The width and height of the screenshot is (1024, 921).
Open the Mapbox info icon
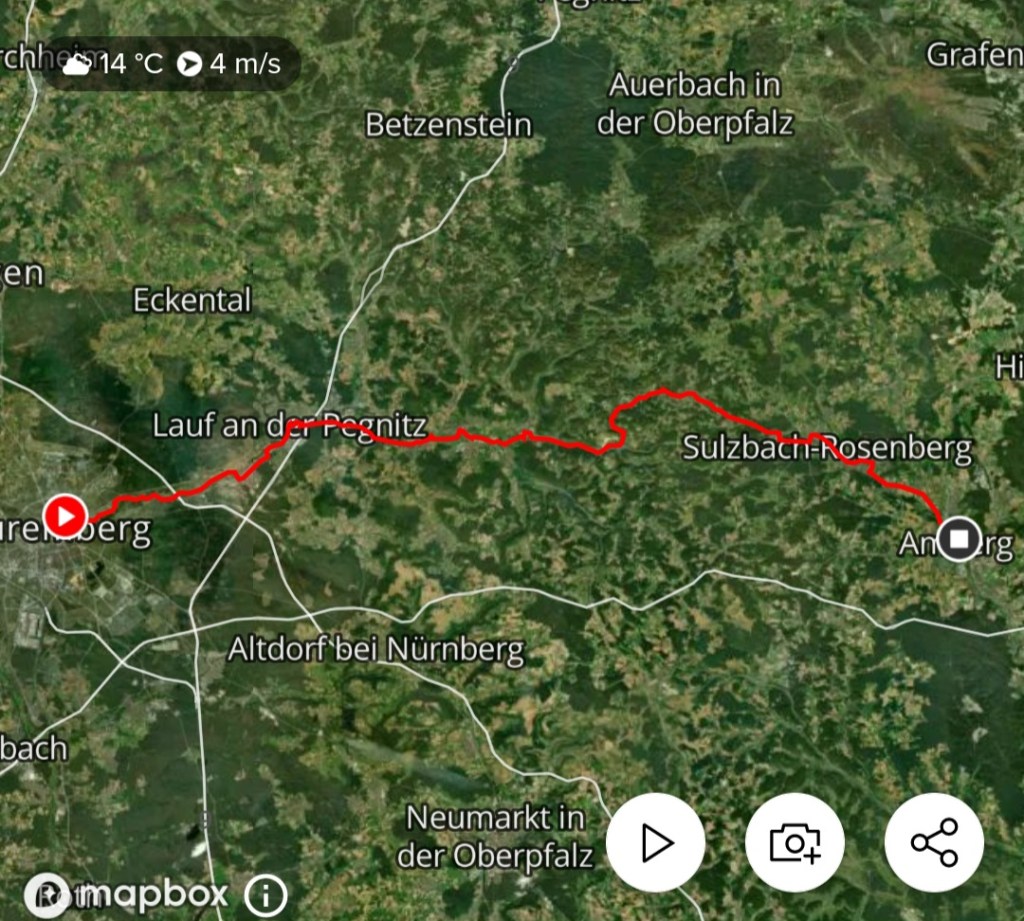click(265, 895)
